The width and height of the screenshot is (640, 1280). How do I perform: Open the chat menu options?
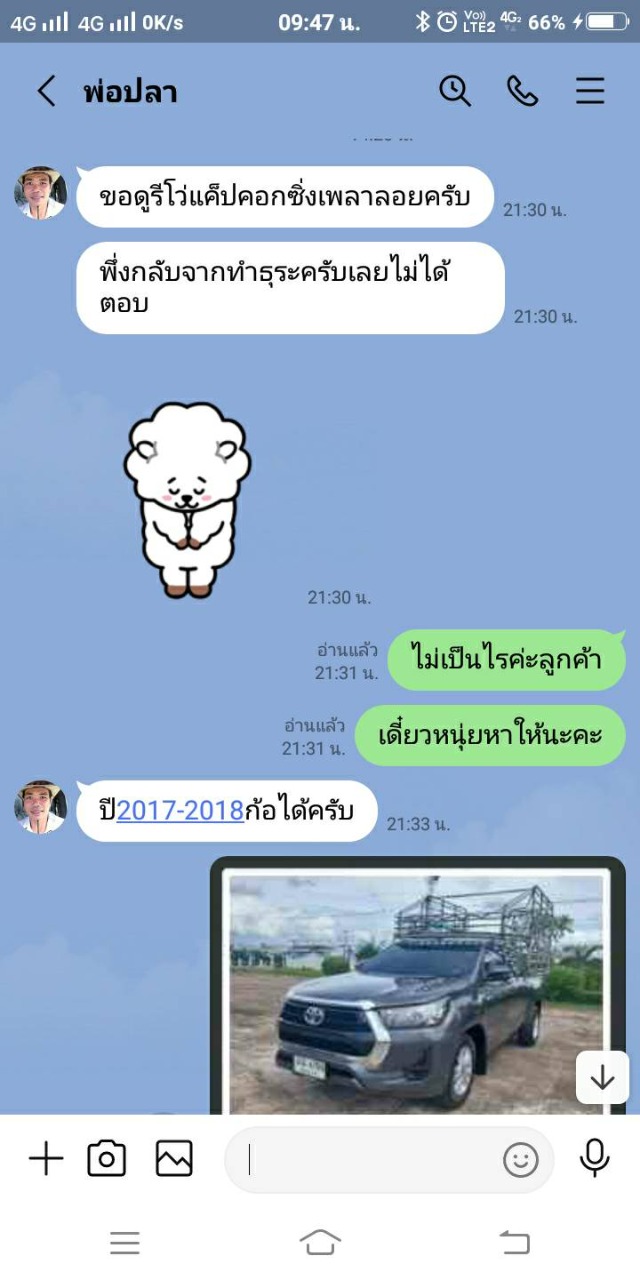click(x=590, y=91)
